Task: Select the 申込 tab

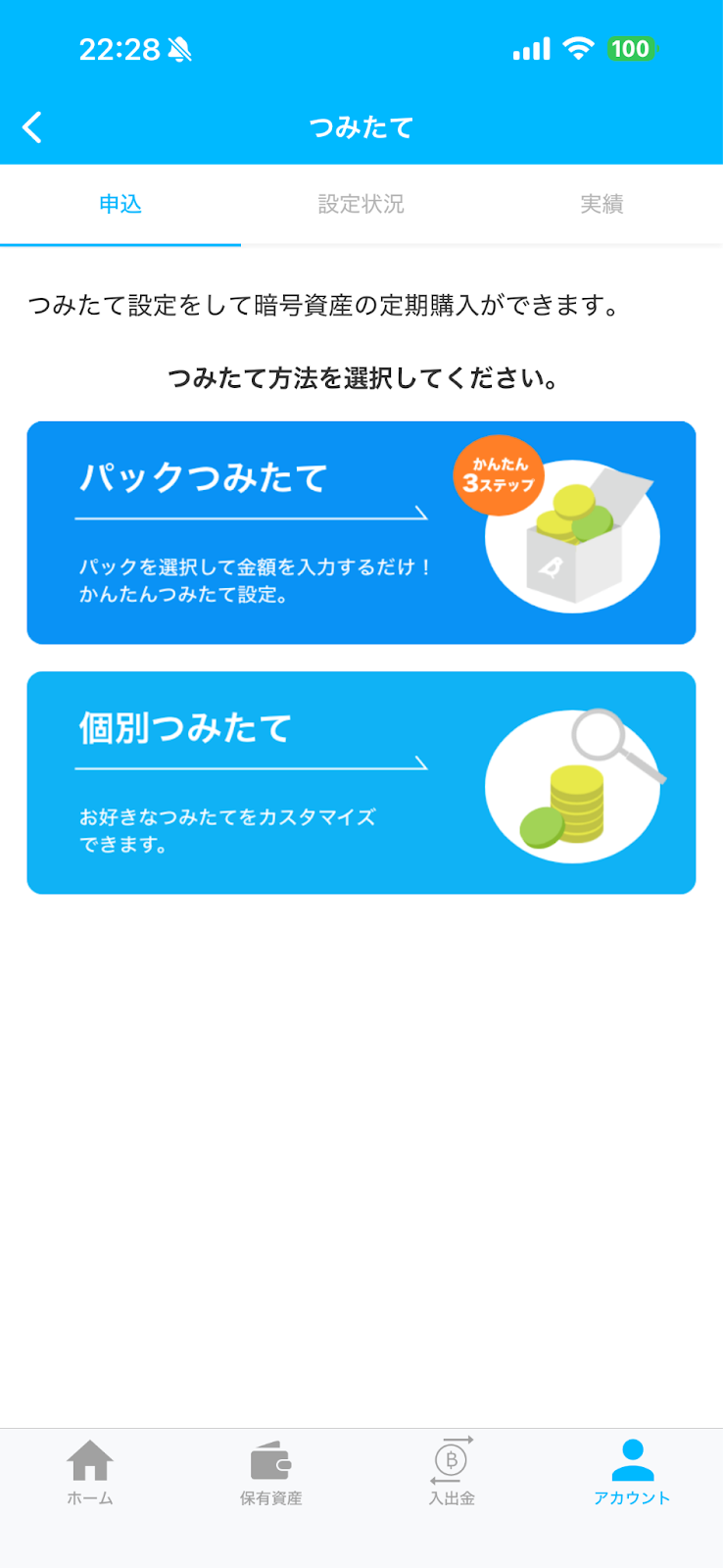Action: [120, 204]
